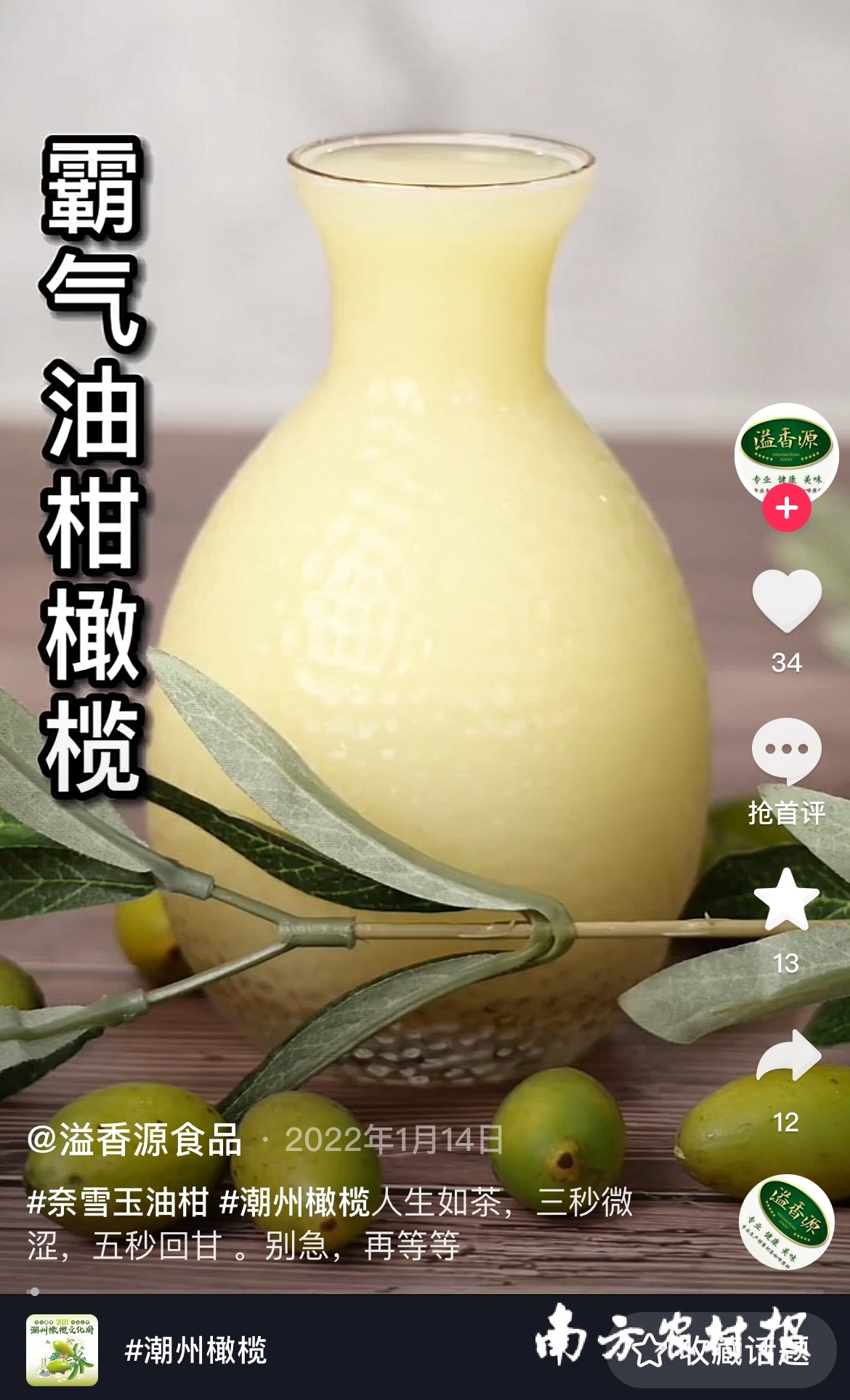Favorite this video with the star icon
The height and width of the screenshot is (1400, 850).
[x=786, y=900]
